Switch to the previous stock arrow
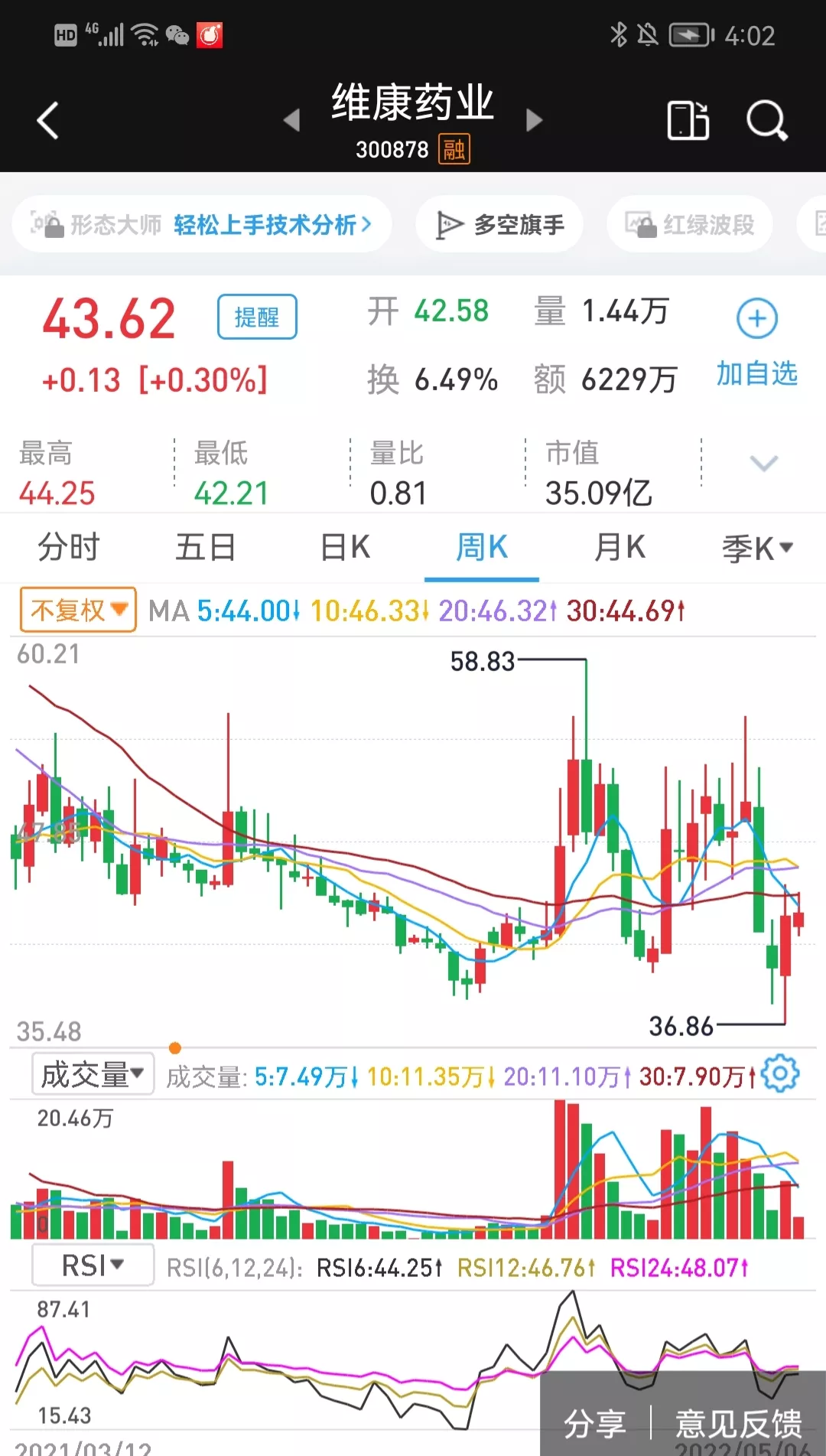826x1456 pixels. coord(291,120)
